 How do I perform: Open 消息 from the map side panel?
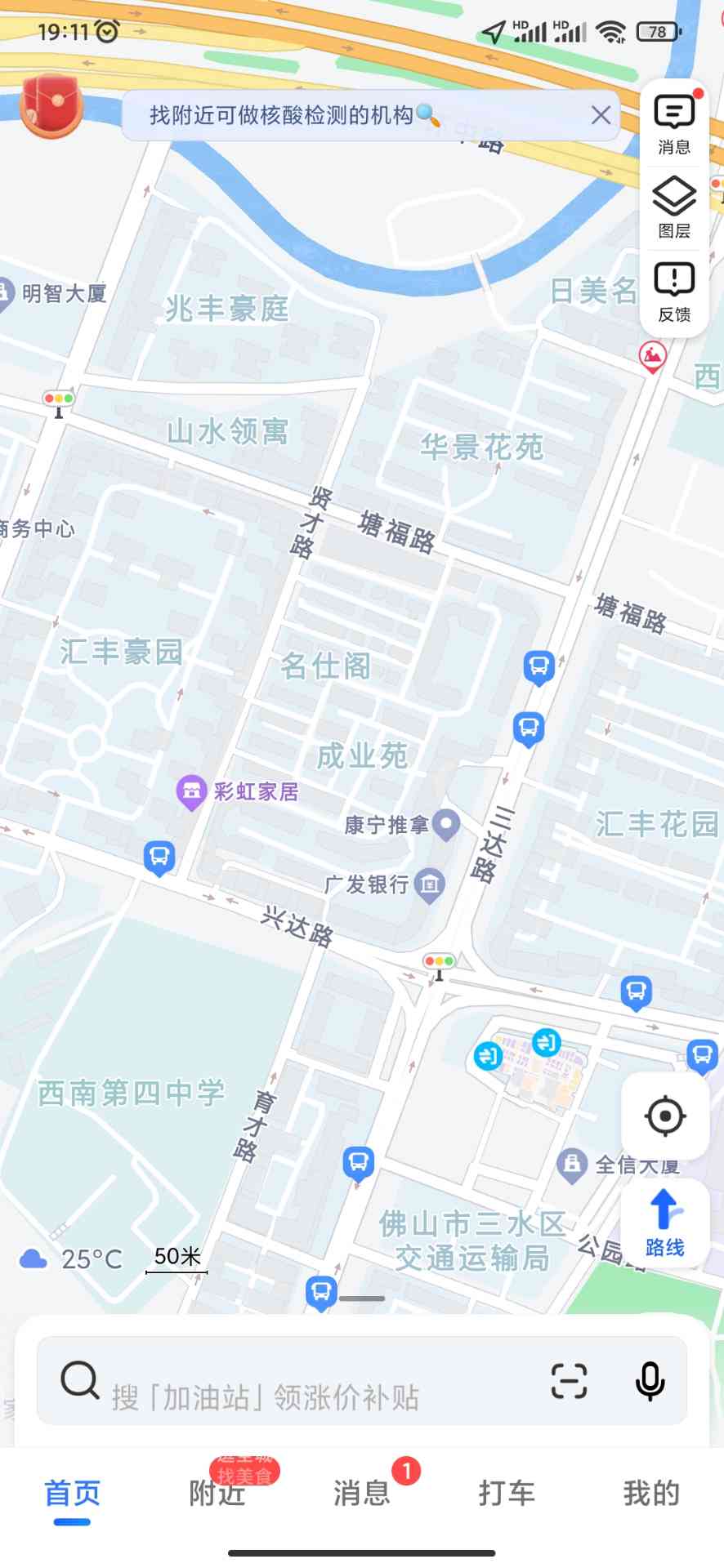coord(674,124)
